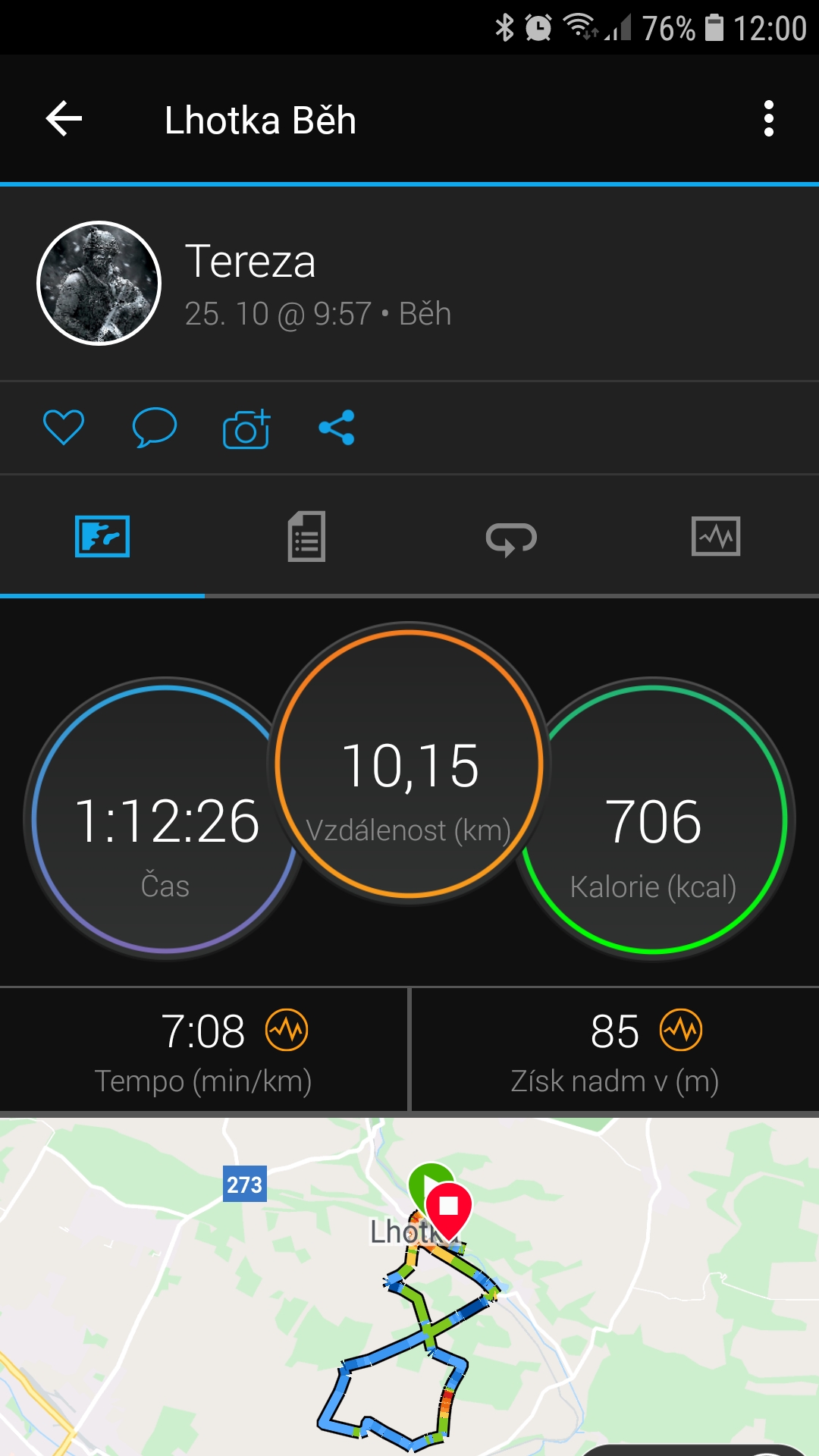Image resolution: width=819 pixels, height=1456 pixels.
Task: Switch to the stats details tab
Action: tap(306, 536)
